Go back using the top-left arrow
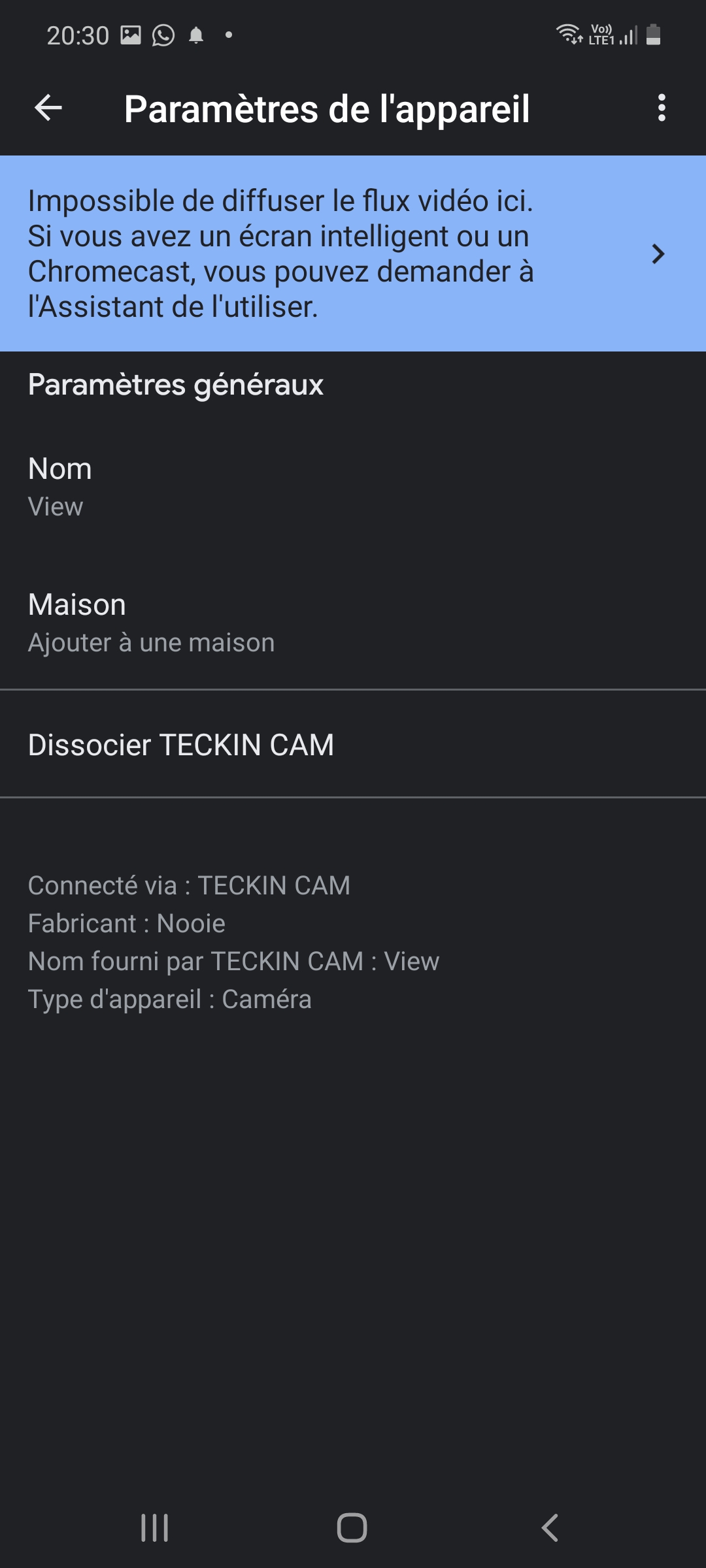The height and width of the screenshot is (1568, 706). pos(48,108)
